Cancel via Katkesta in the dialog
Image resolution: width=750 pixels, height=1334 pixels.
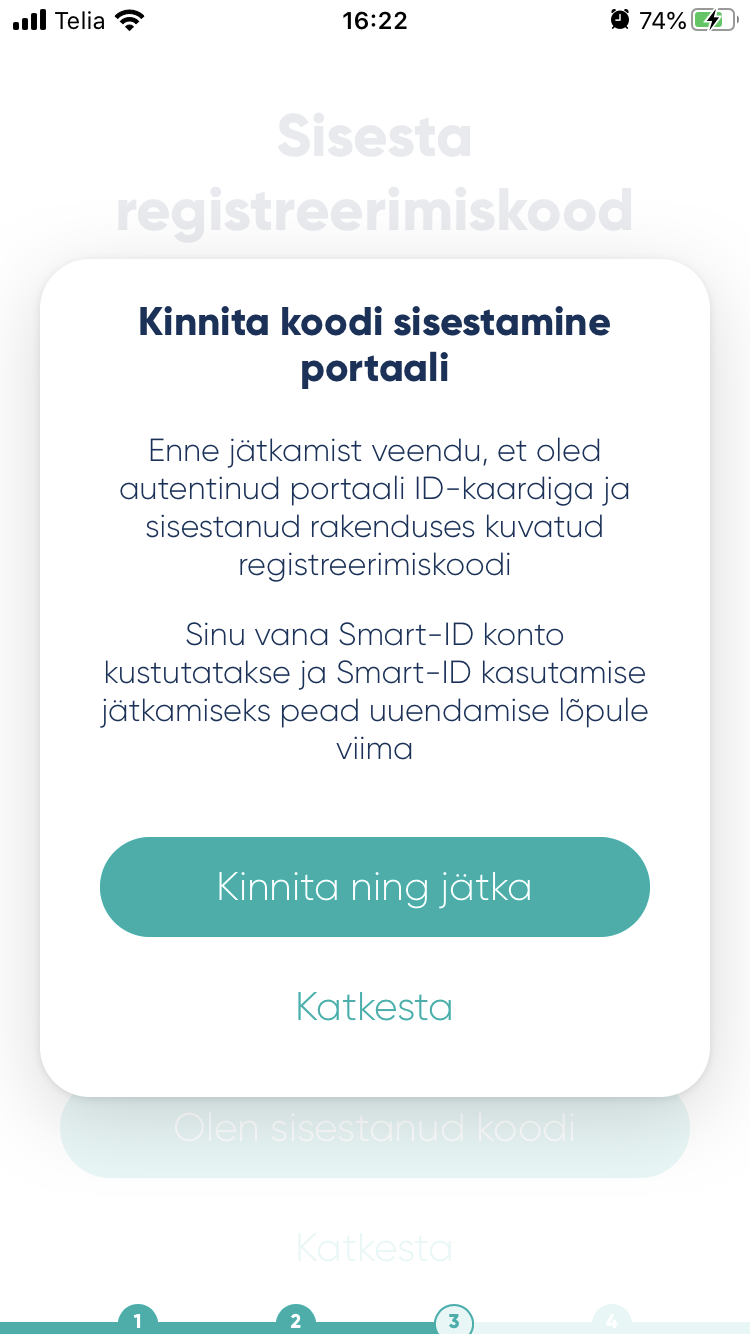[x=375, y=1007]
